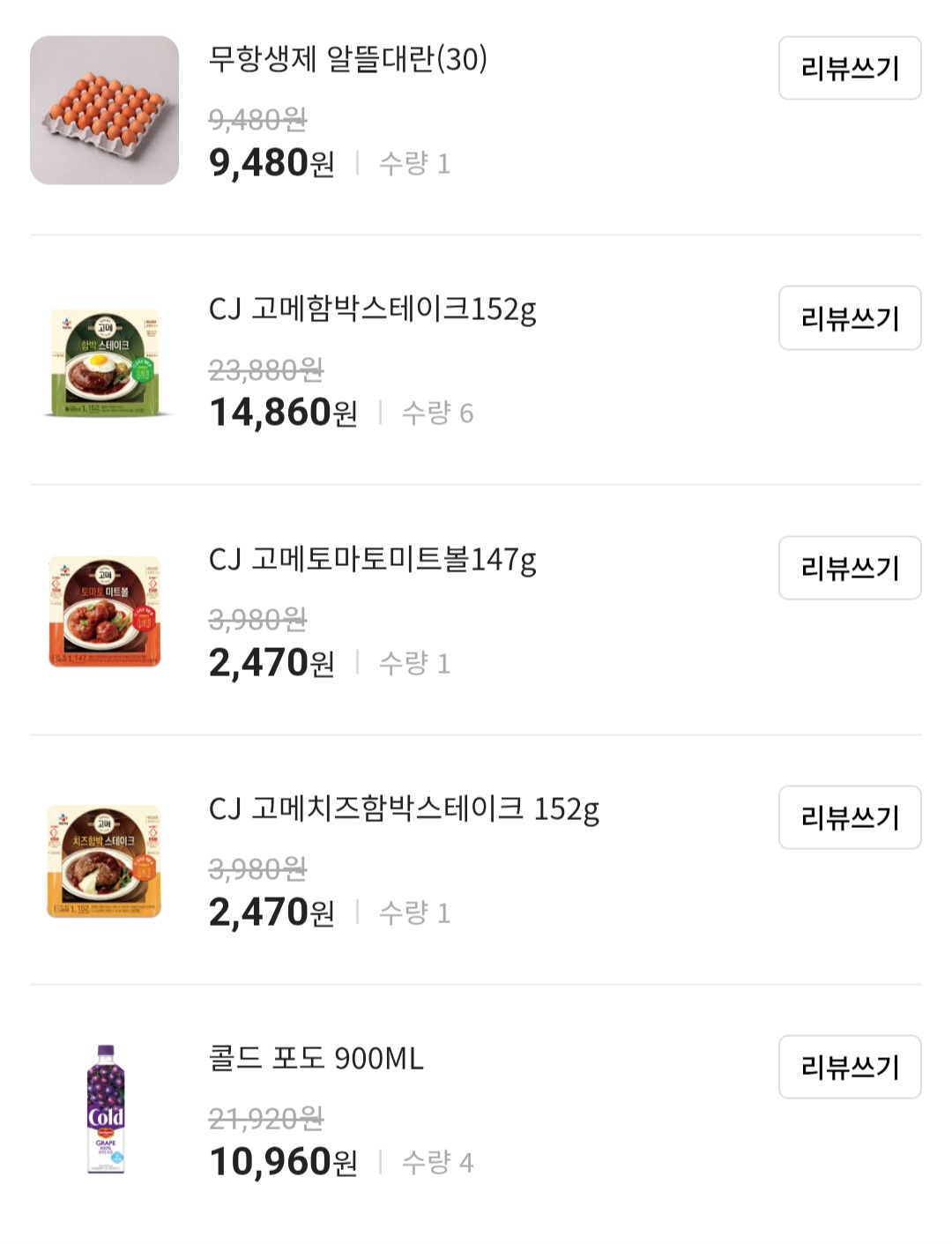Open the 치즈함박 스테이크 product thumbnail
Viewport: 952px width, 1244px height.
pyautogui.click(x=106, y=859)
